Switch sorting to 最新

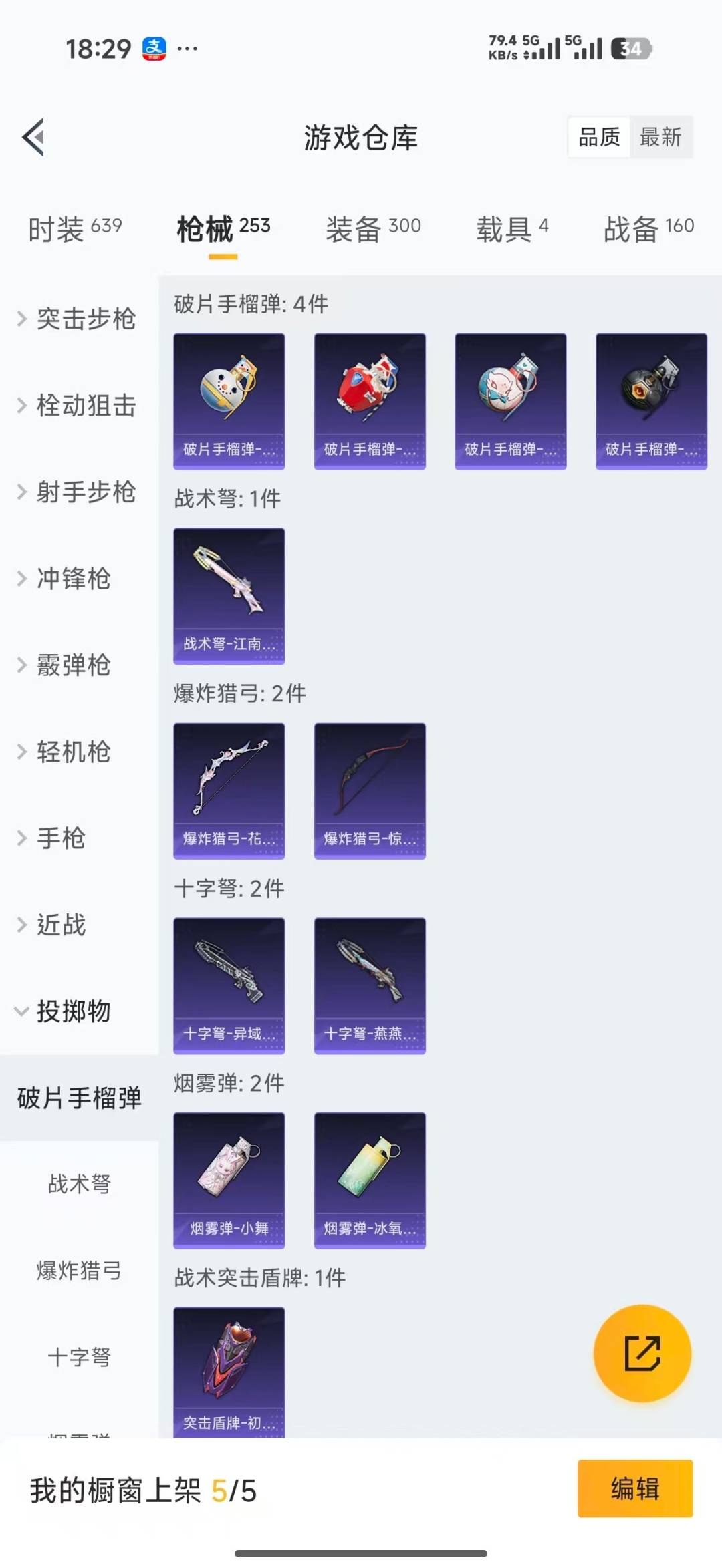coord(661,137)
